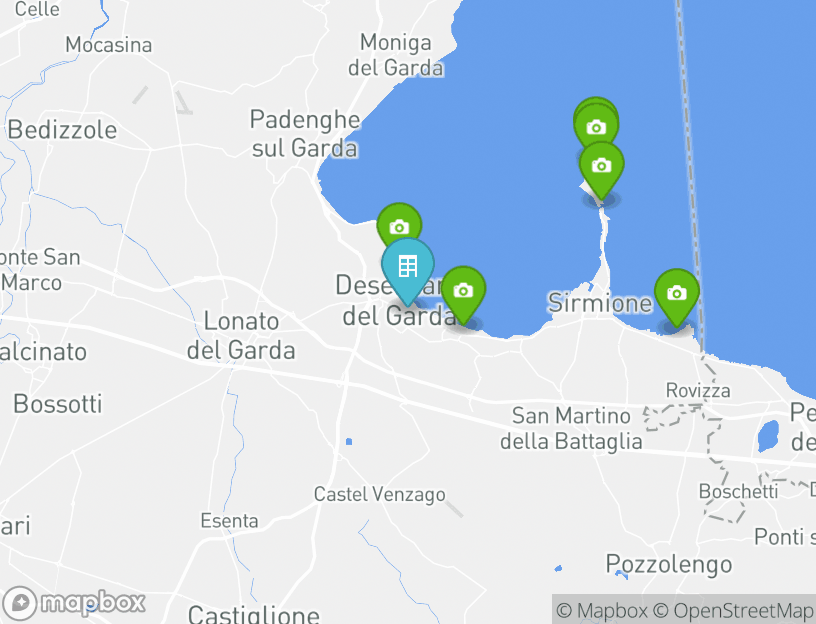Open the camera pin east of the Sirmione label
Viewport: 816px width, 624px height.
(677, 294)
